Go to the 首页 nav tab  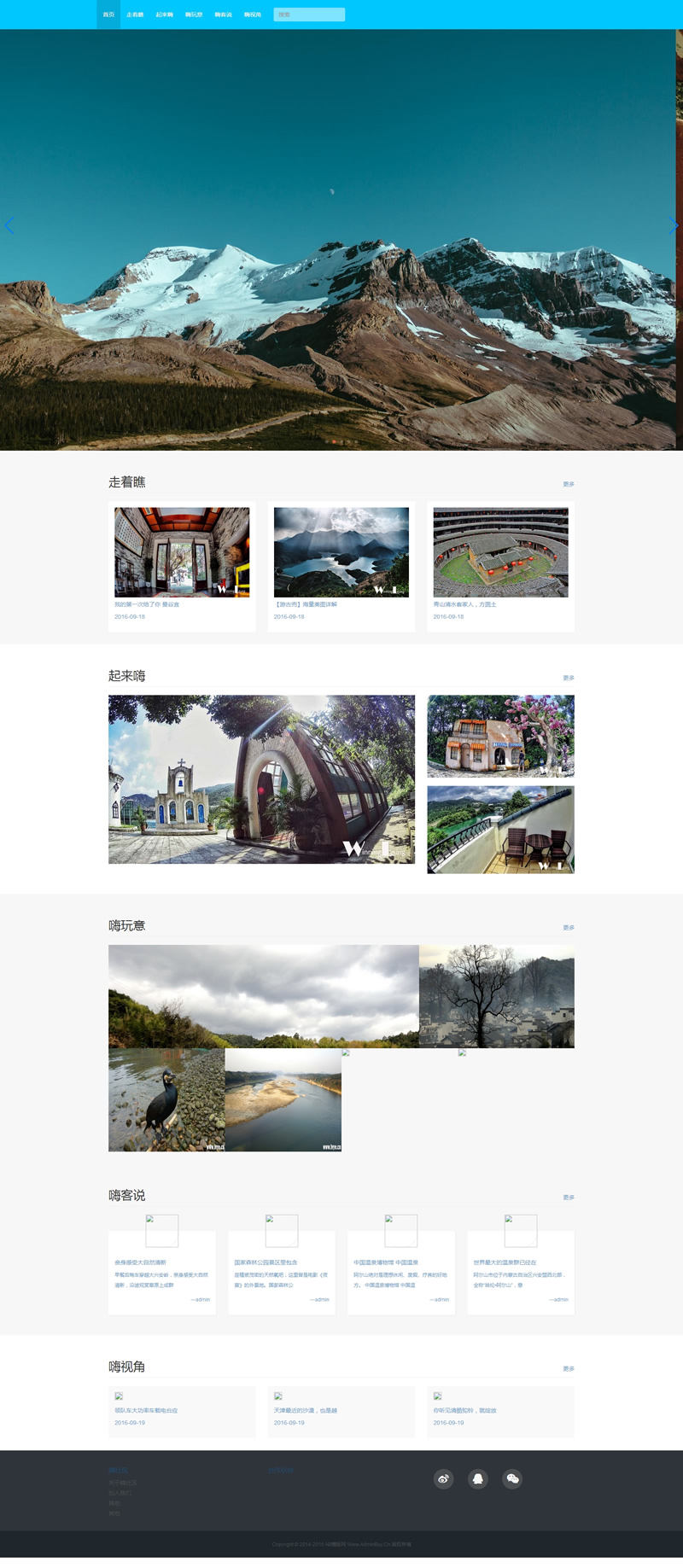pyautogui.click(x=108, y=15)
